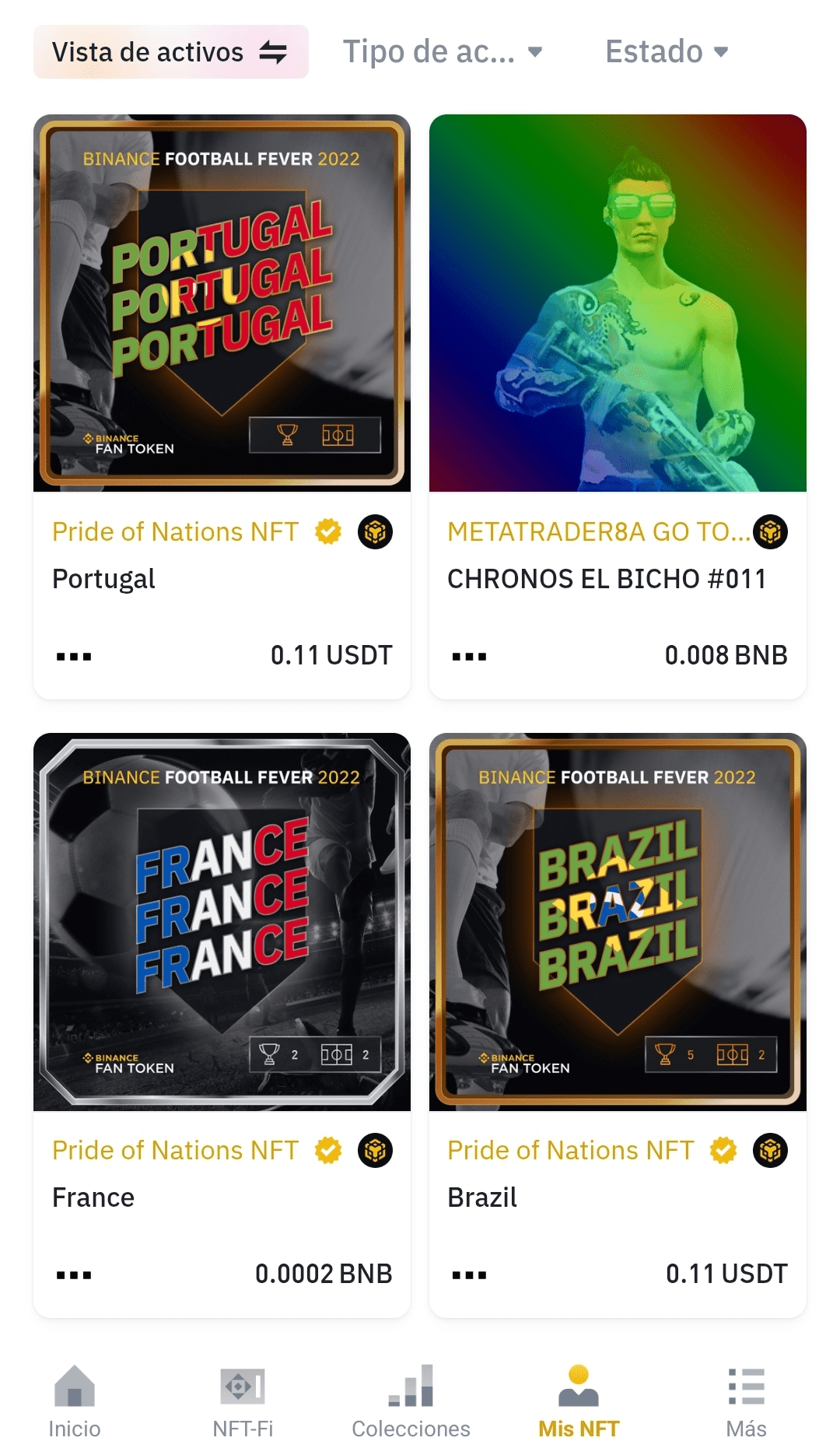The width and height of the screenshot is (840, 1455).
Task: Open the Portugal NFT card
Action: coord(222,303)
